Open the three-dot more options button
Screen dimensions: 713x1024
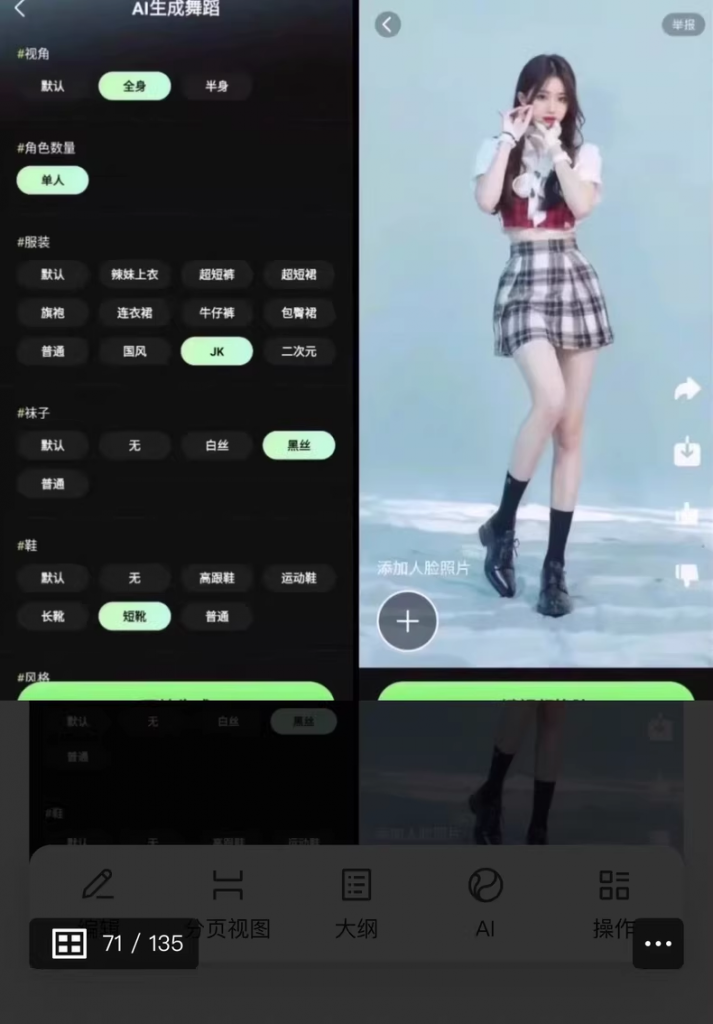tap(658, 943)
